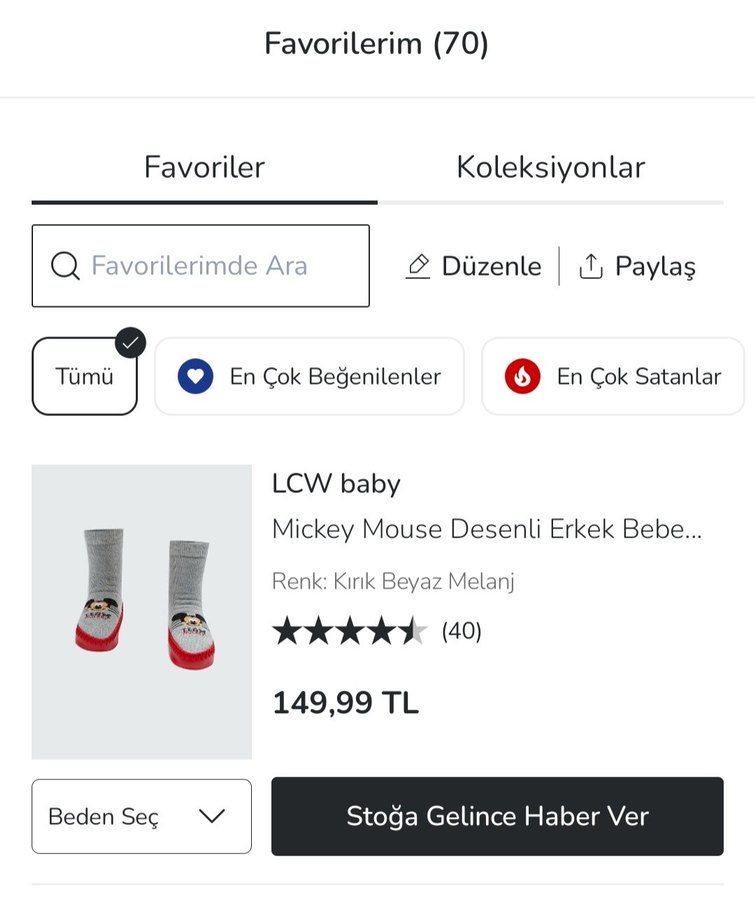Click the search magnifier icon

coord(65,266)
